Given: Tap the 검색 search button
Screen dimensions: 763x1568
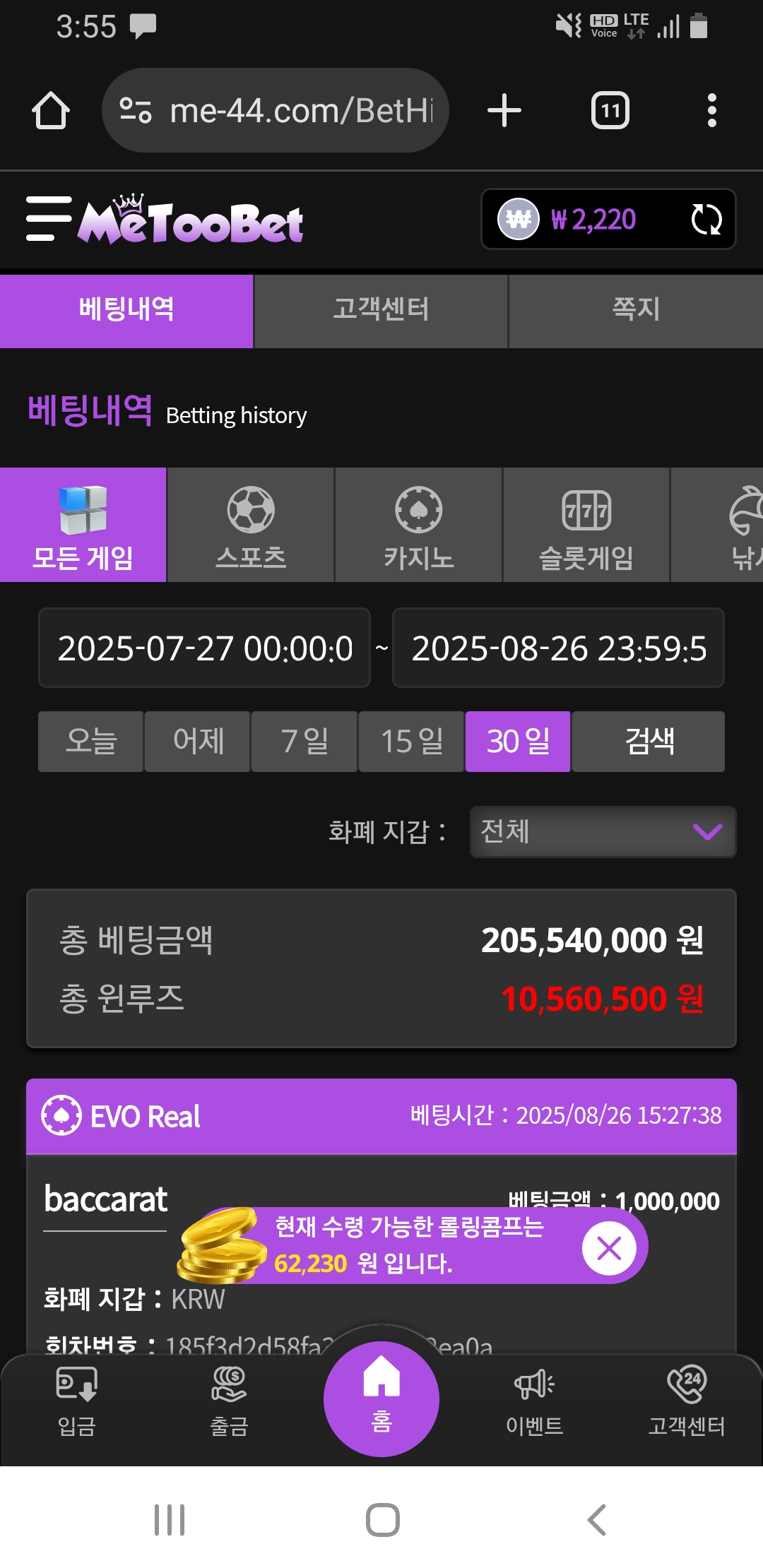Looking at the screenshot, I should click(649, 742).
